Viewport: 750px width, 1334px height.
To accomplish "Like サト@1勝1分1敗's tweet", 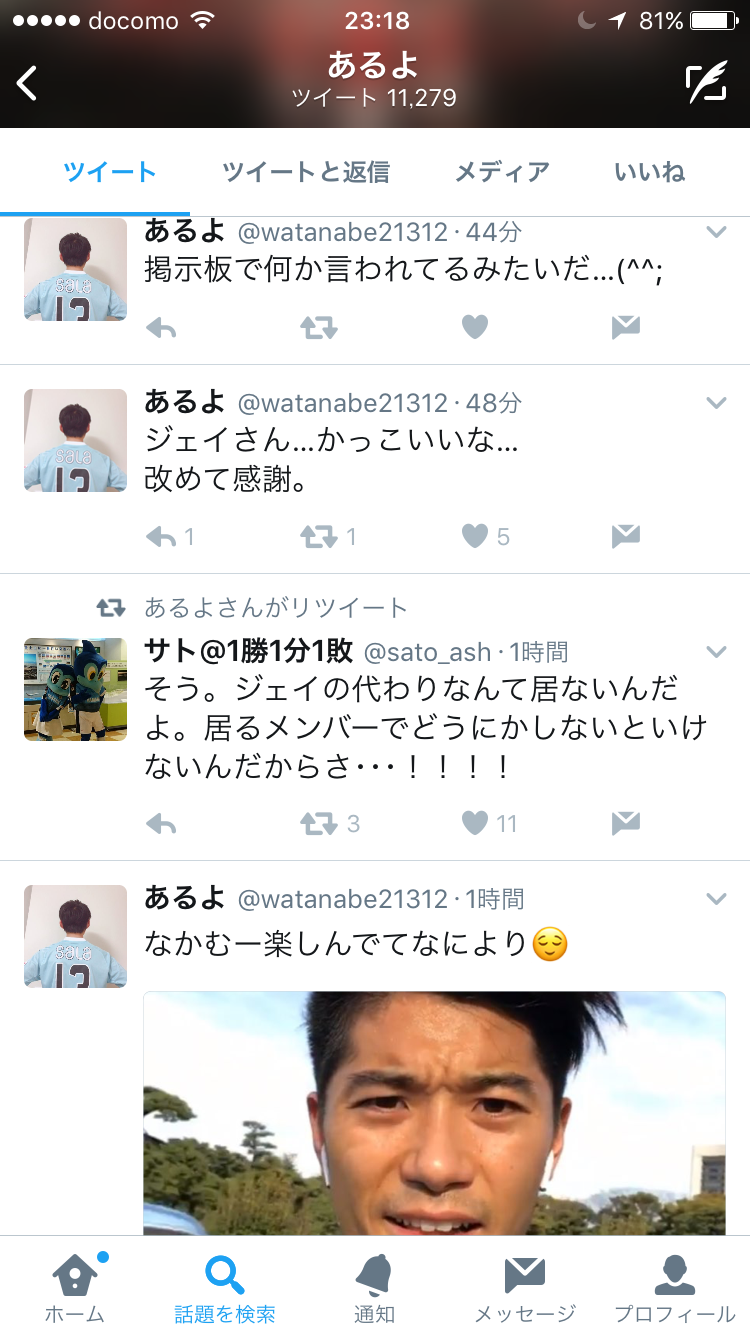I will click(x=475, y=823).
